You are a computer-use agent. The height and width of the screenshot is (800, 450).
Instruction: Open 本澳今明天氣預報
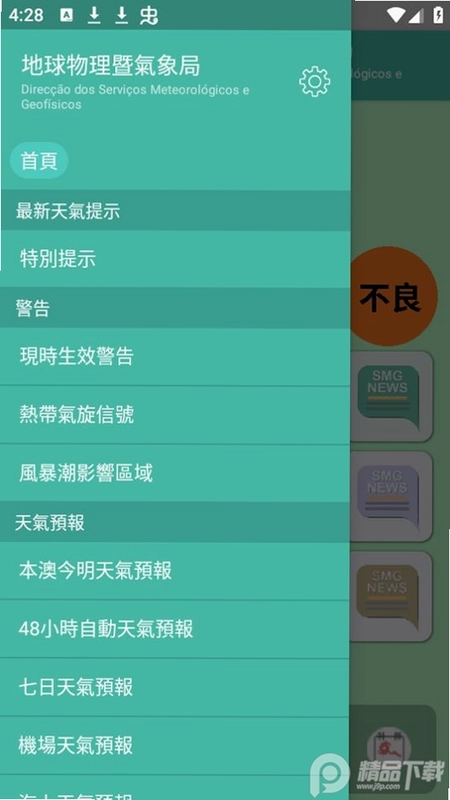[x=176, y=571]
